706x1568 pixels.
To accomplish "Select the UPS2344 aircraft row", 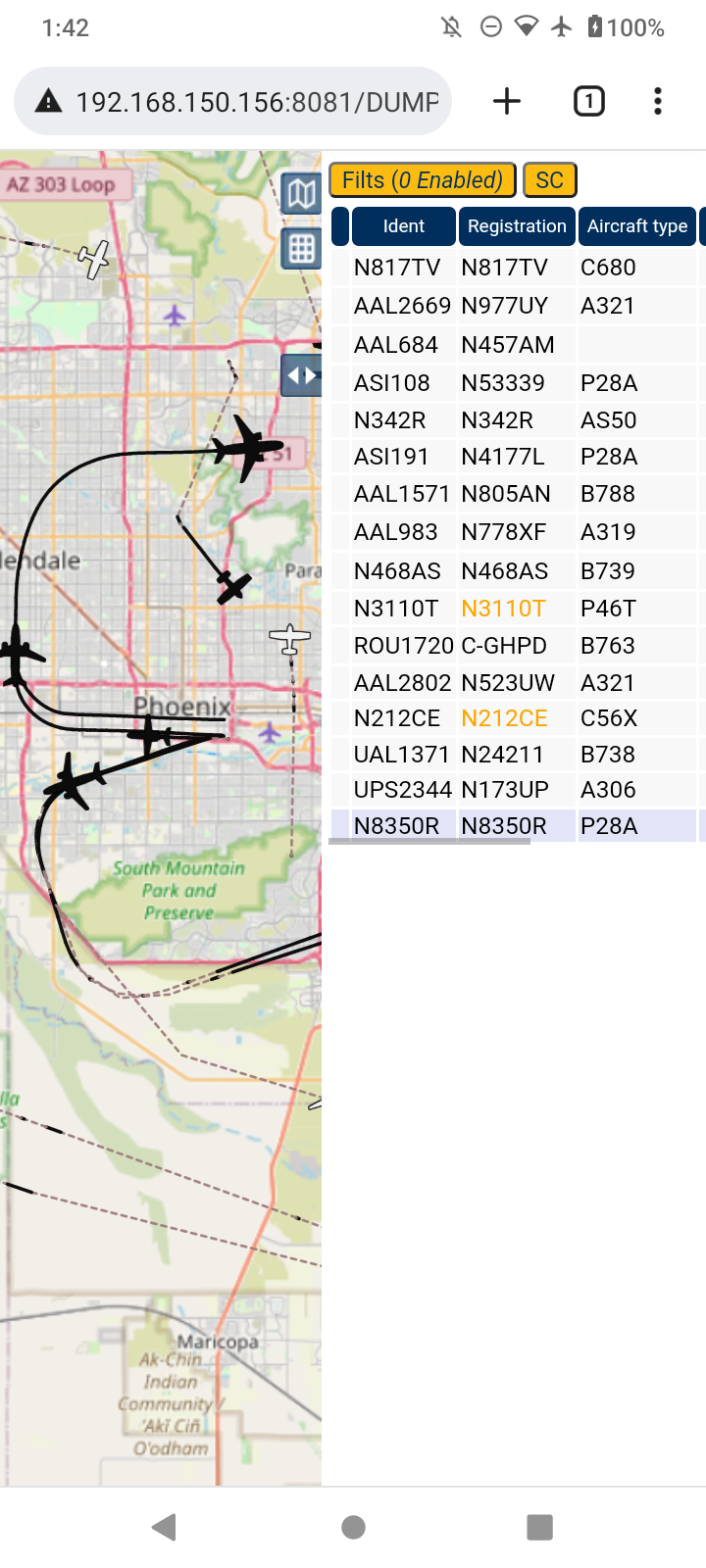I will (518, 790).
